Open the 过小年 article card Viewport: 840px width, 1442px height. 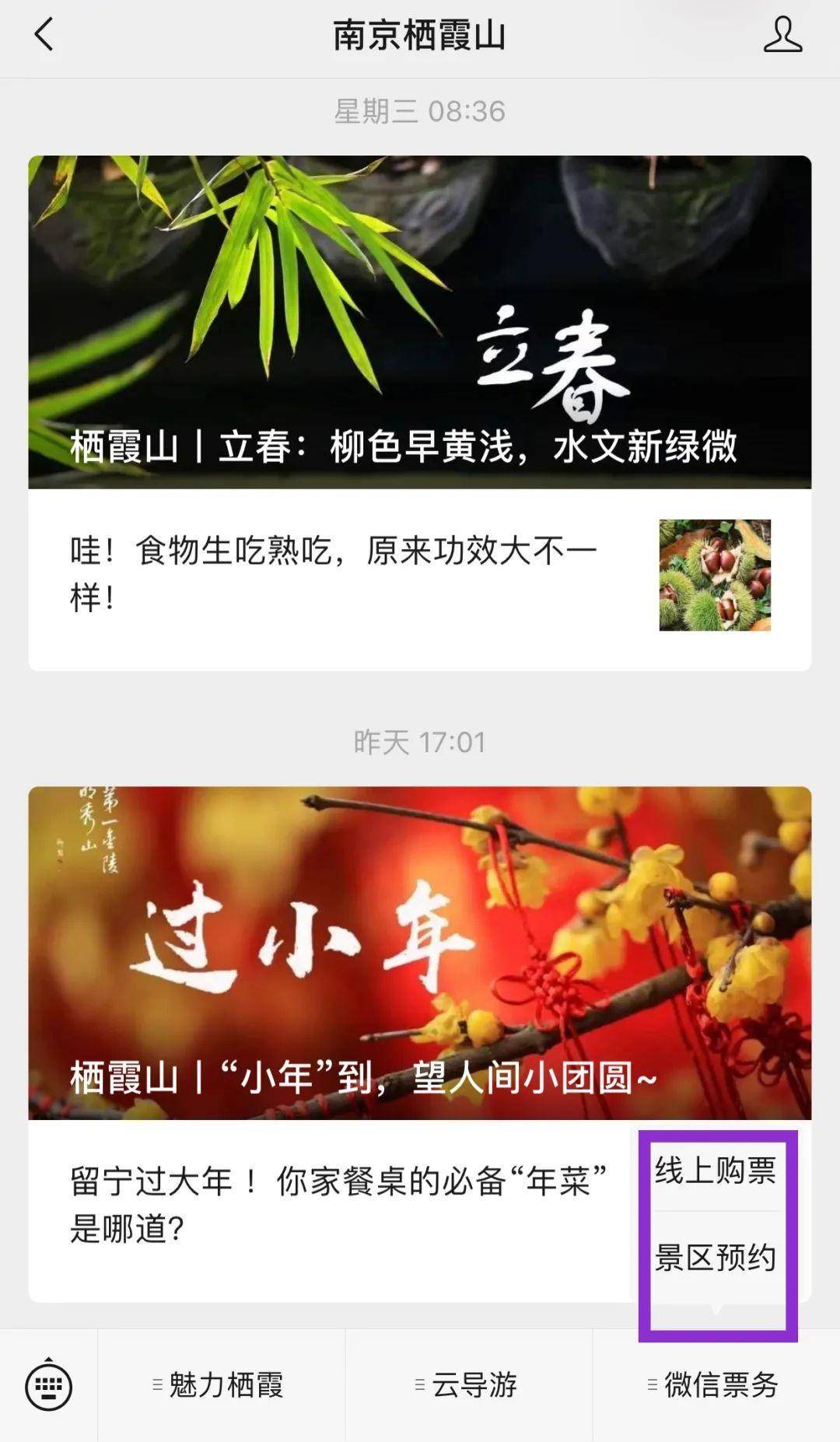(x=420, y=953)
